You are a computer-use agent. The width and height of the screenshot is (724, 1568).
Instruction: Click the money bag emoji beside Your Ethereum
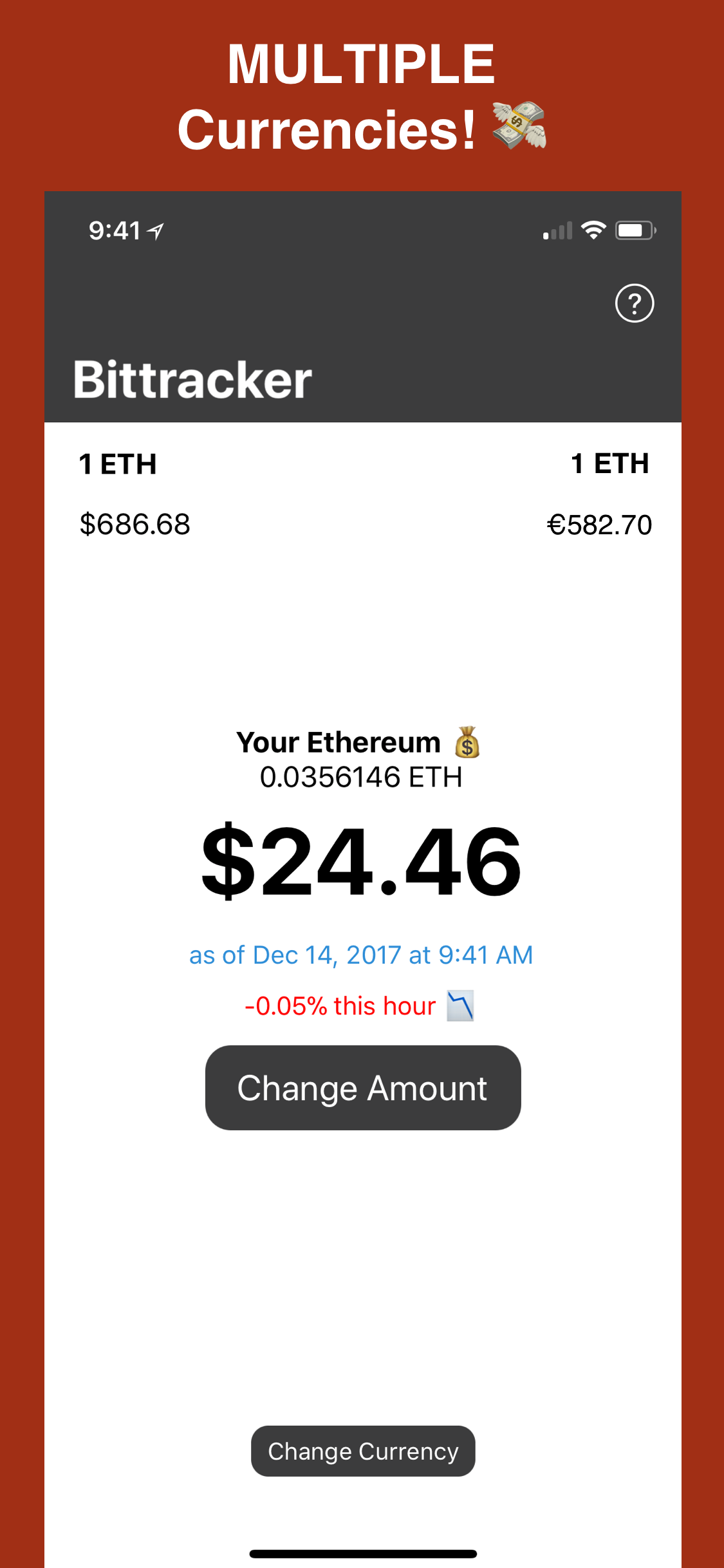tap(468, 743)
